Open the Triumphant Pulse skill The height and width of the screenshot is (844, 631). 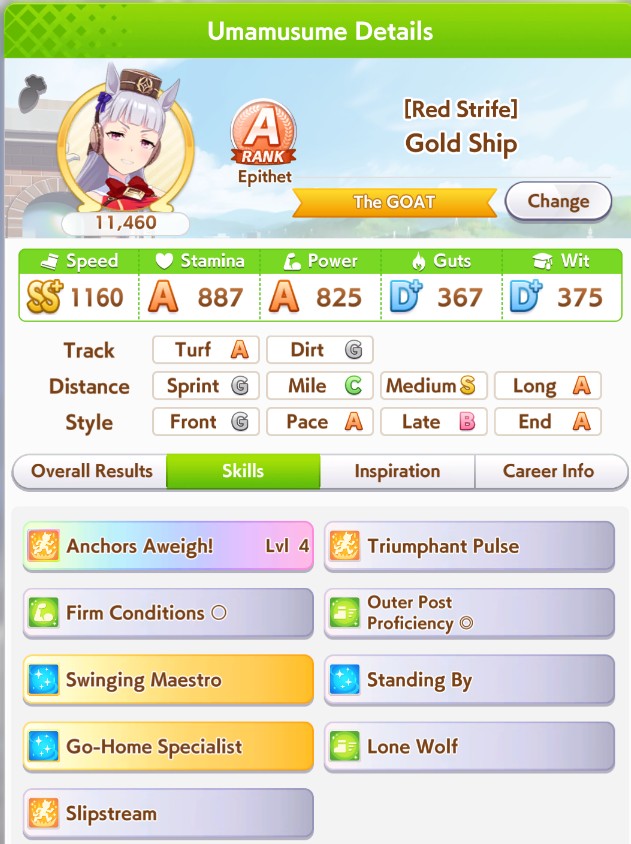pyautogui.click(x=469, y=547)
